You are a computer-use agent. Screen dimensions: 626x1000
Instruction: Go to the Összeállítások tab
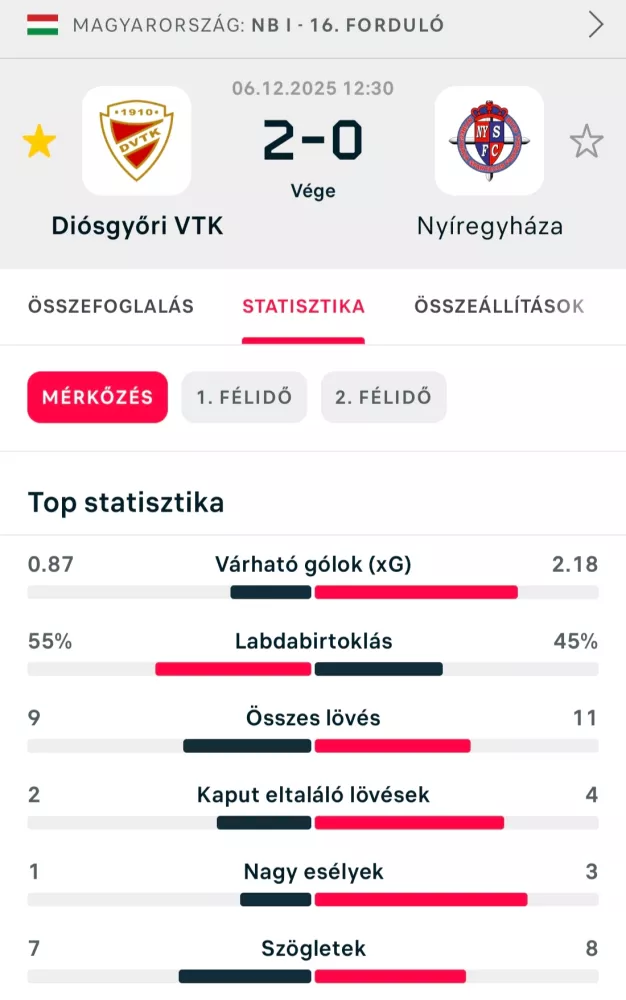pos(499,307)
